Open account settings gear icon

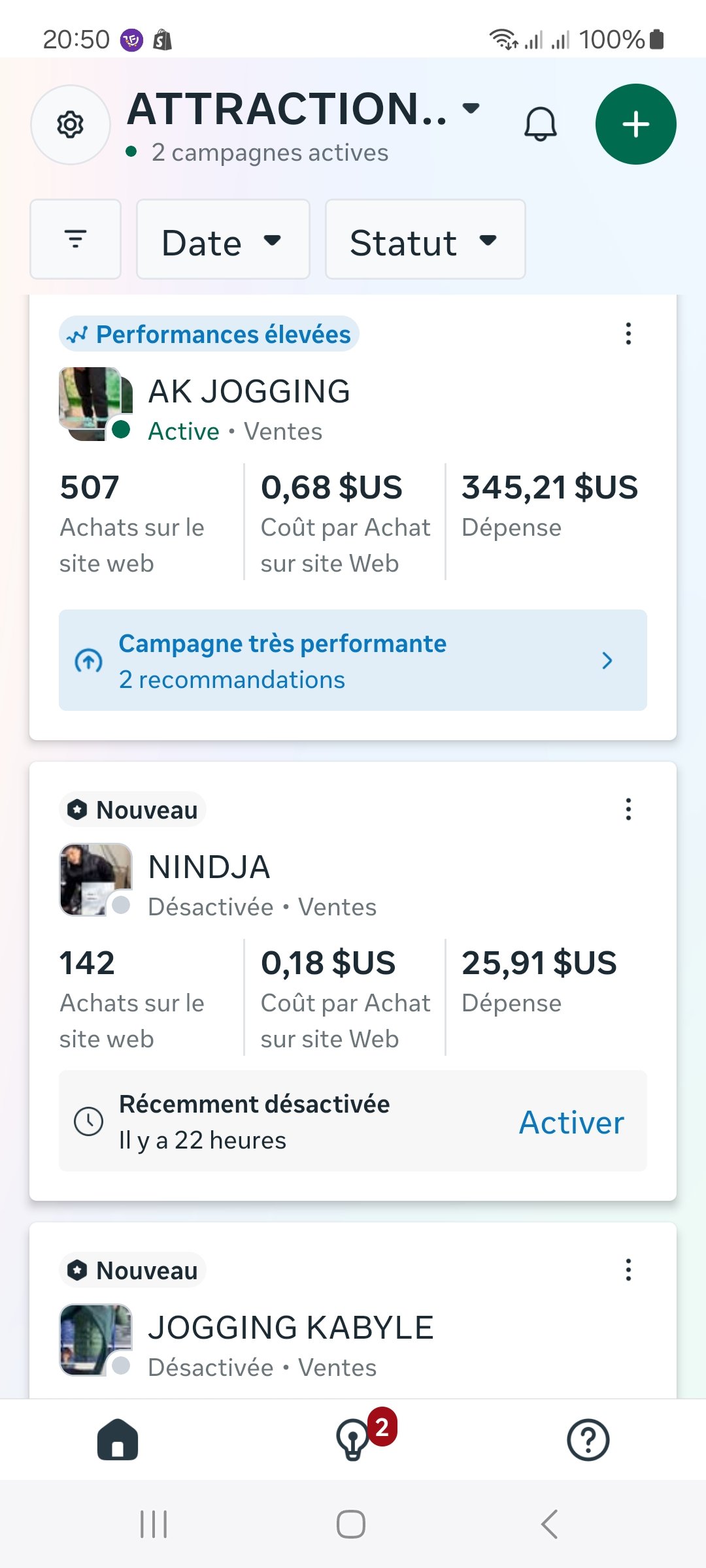click(70, 125)
